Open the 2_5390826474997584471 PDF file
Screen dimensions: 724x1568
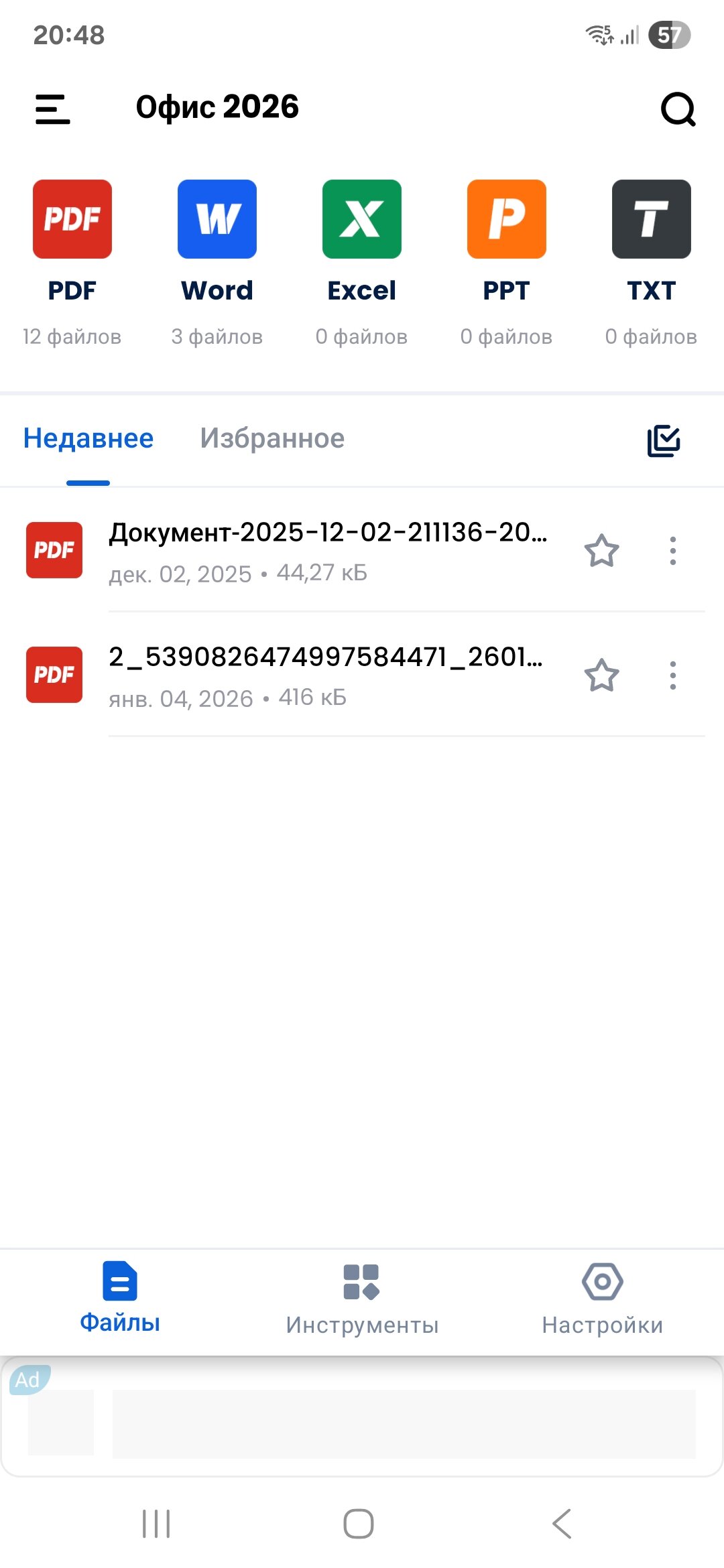(328, 675)
